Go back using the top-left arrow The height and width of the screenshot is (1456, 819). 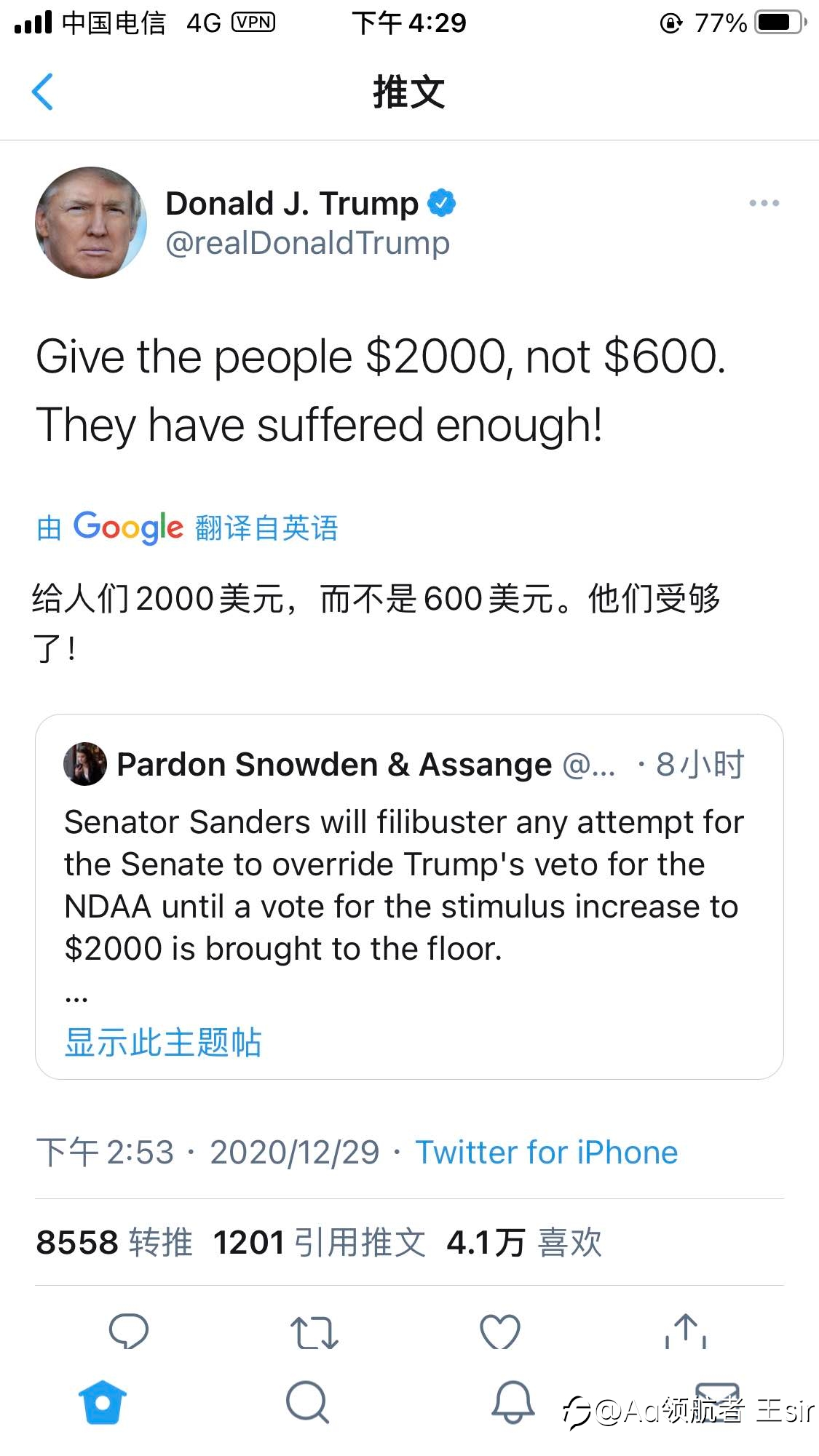tap(43, 92)
